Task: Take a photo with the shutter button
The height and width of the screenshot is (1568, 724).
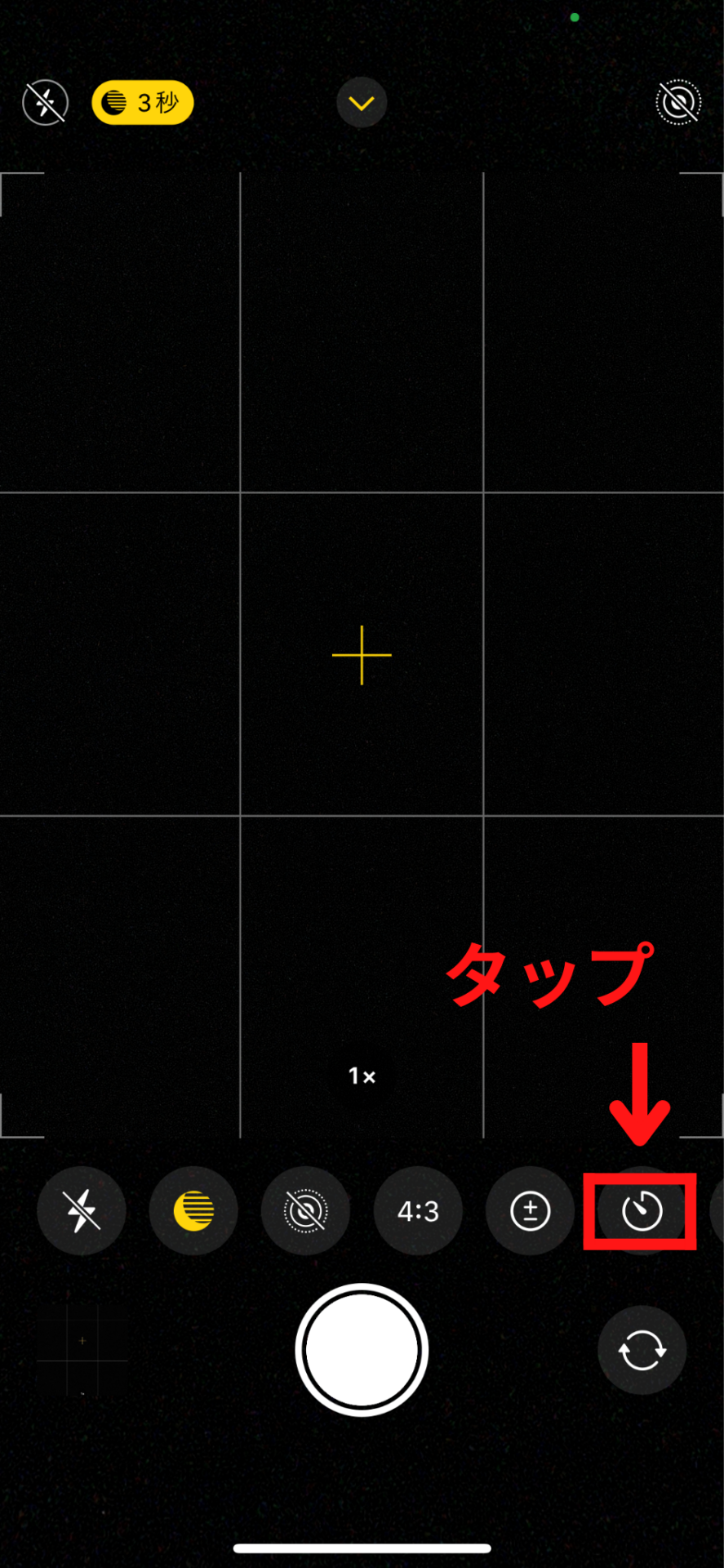Action: (x=362, y=1350)
